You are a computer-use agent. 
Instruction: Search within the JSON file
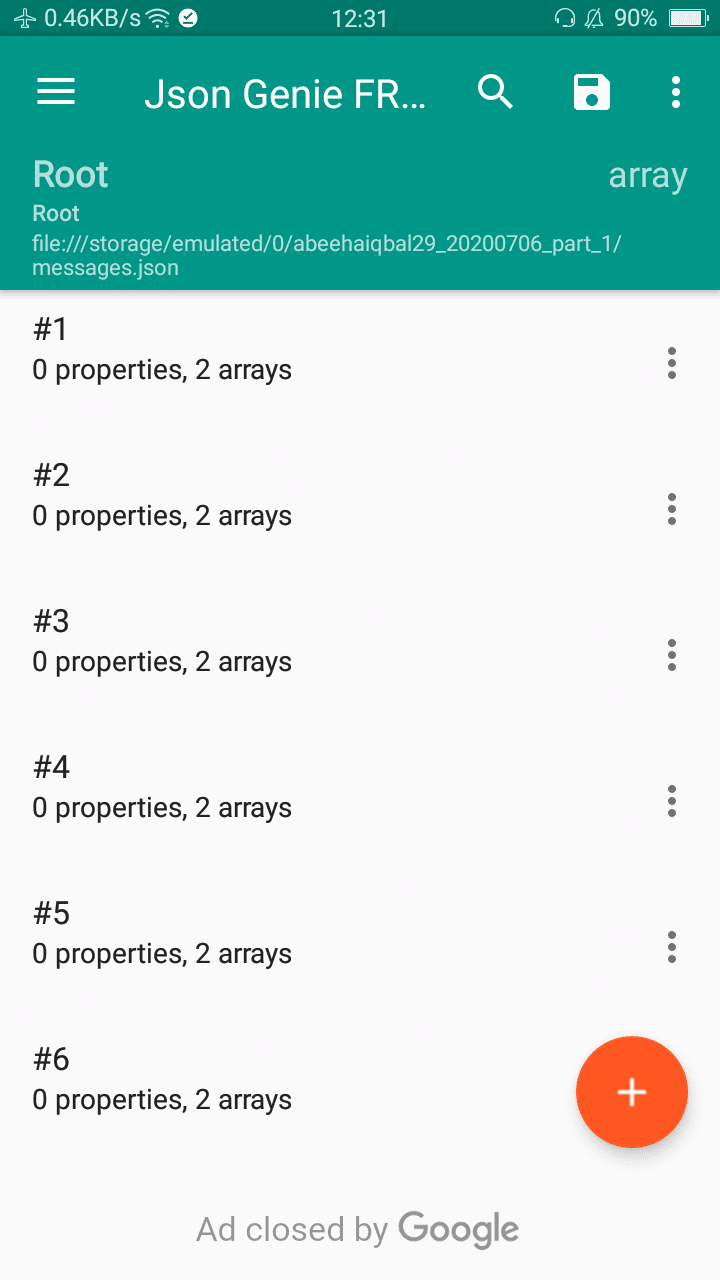[x=495, y=92]
